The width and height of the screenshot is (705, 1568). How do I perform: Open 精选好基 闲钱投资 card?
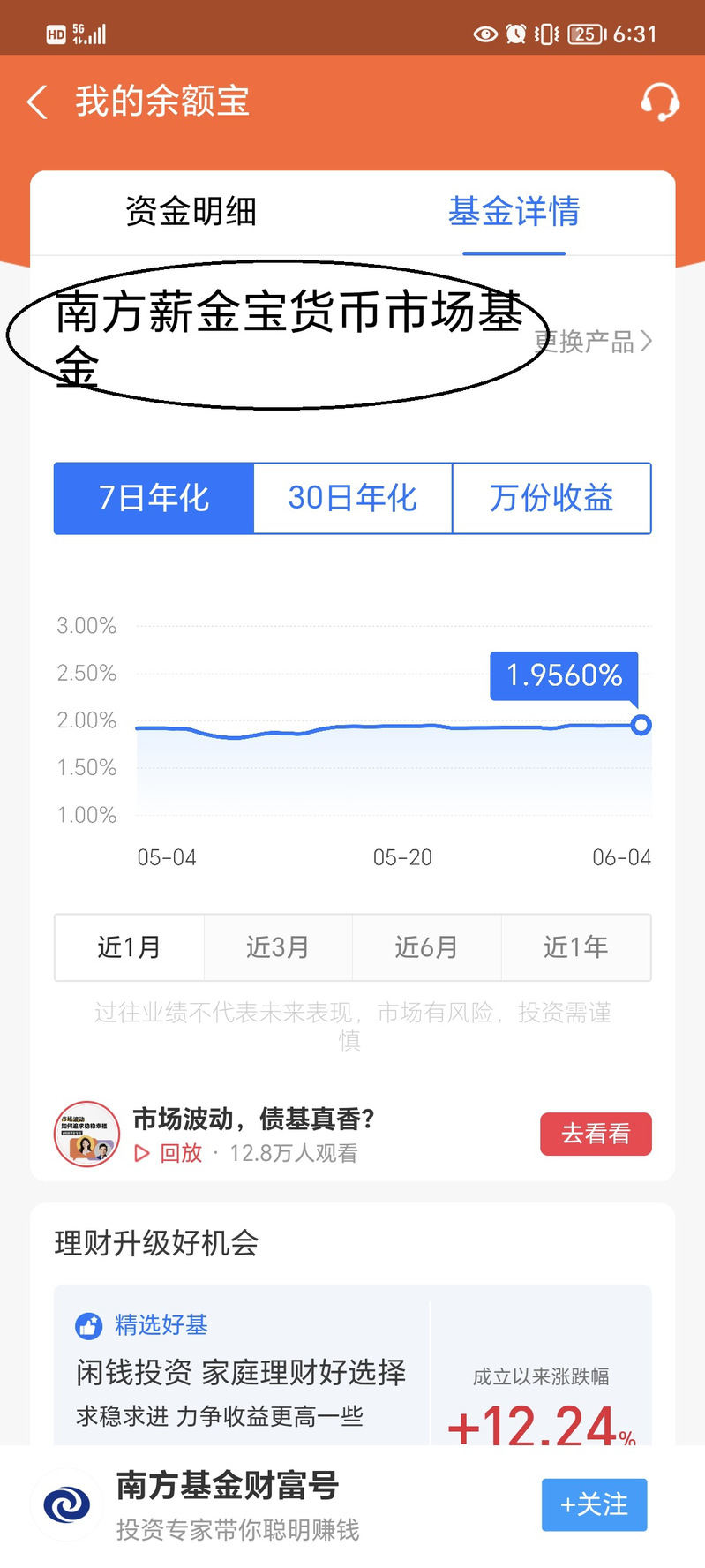[x=241, y=1373]
